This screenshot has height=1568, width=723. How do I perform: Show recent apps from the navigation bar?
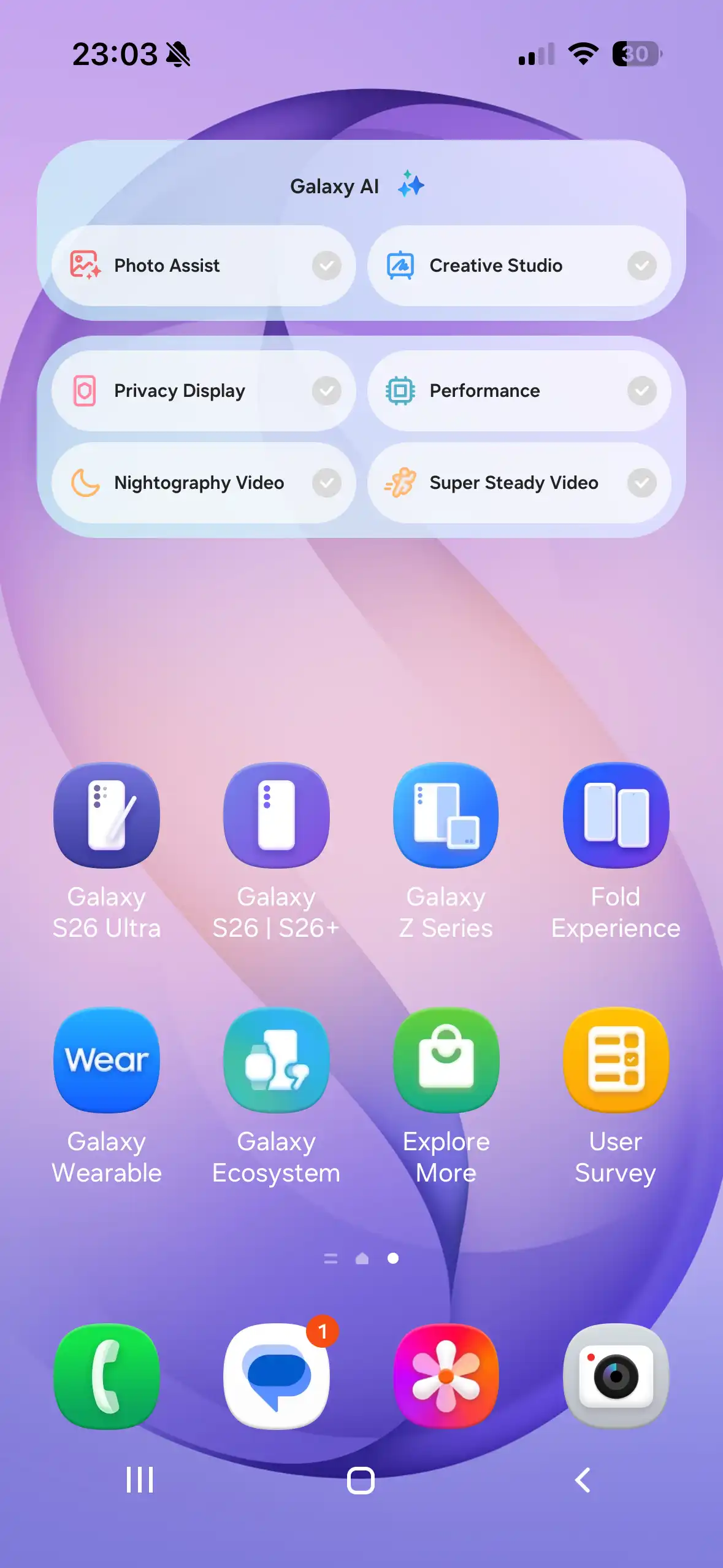tap(140, 1480)
